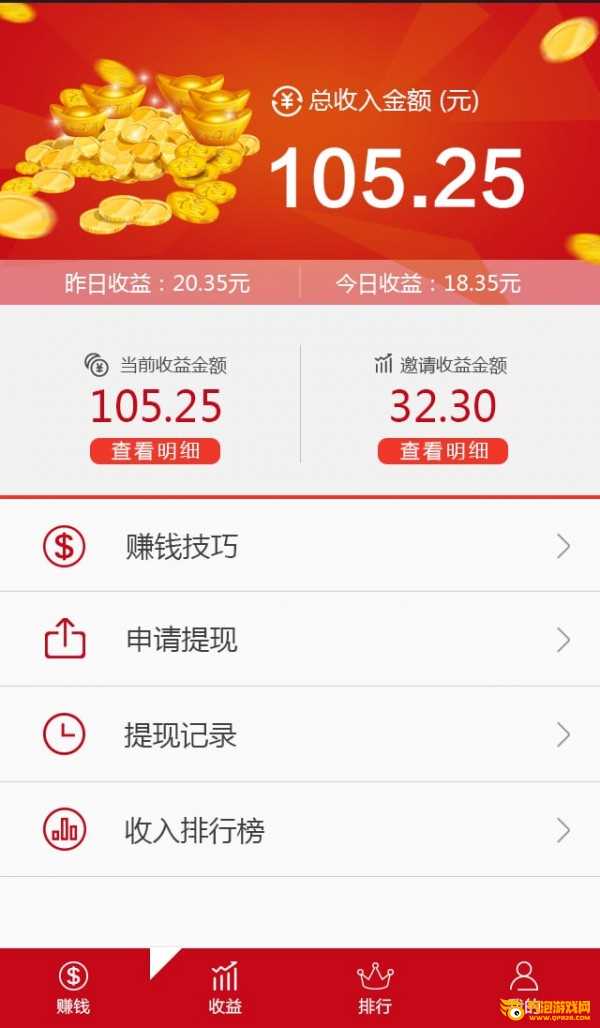Select the 收益 tab

[x=225, y=987]
